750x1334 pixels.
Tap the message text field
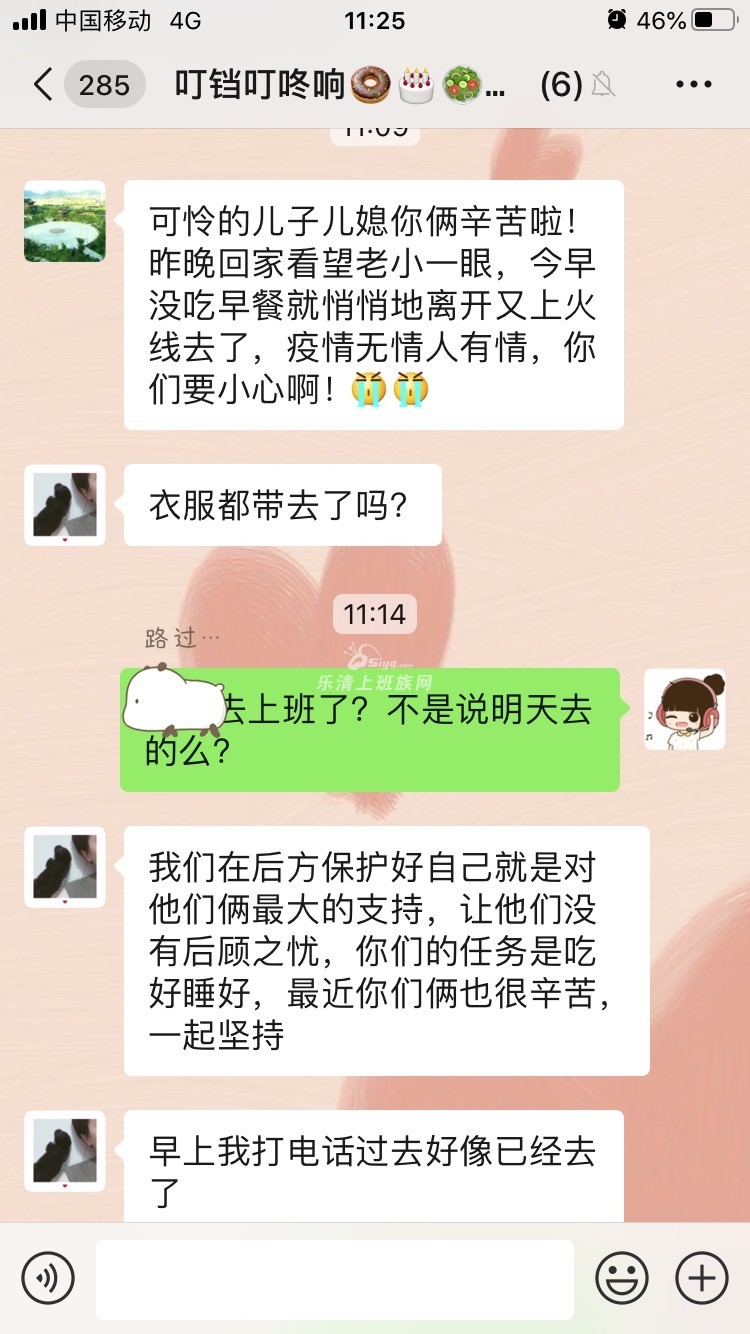point(335,1278)
